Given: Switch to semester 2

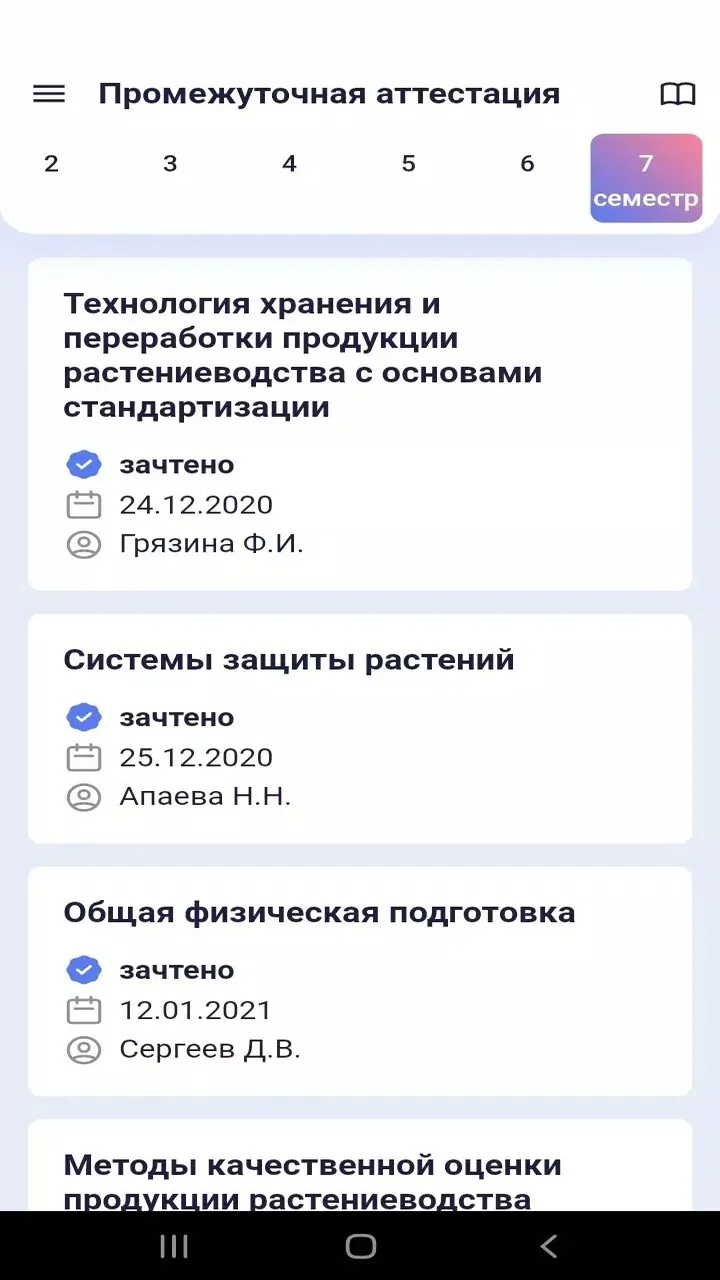Looking at the screenshot, I should click(51, 164).
